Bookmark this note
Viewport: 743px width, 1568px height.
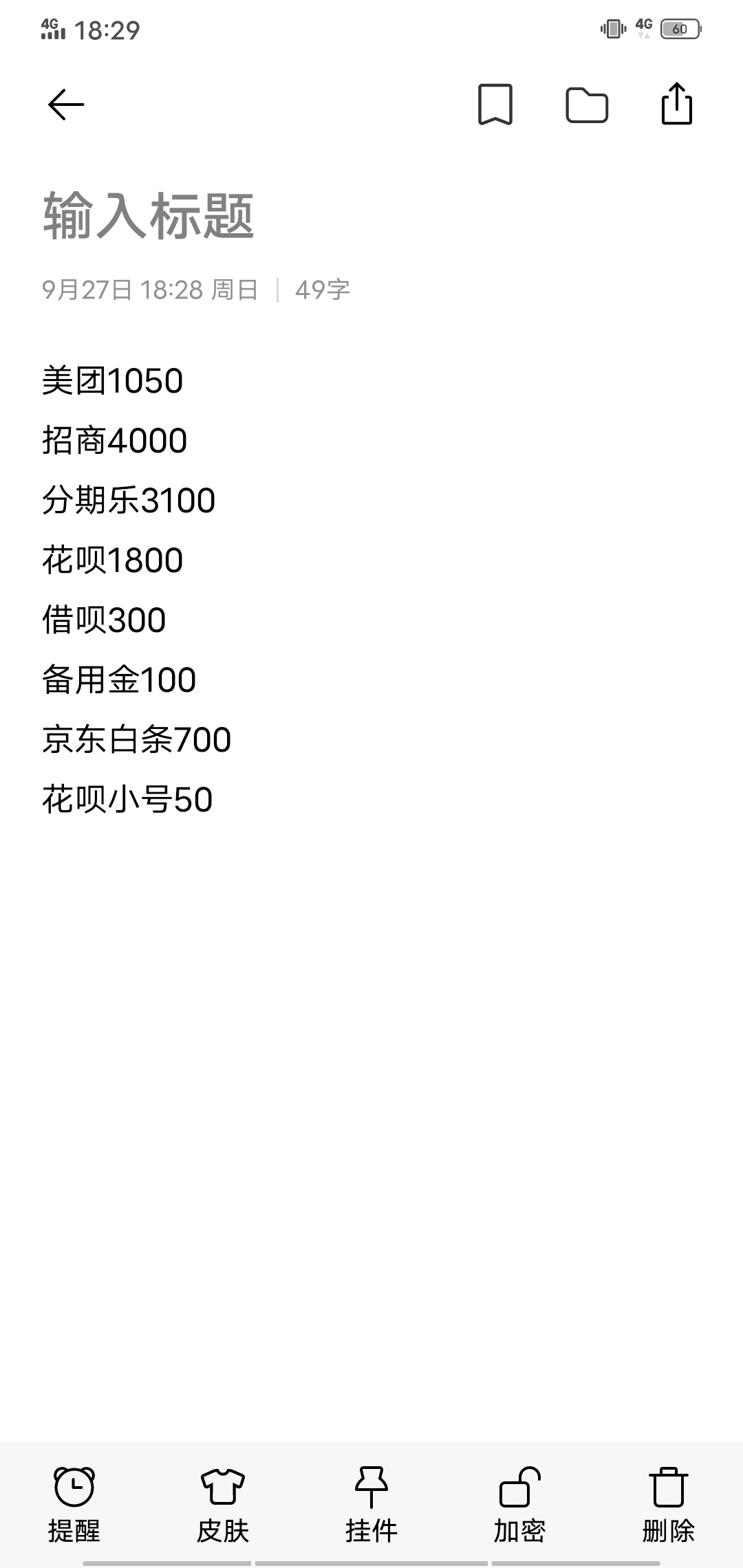click(495, 105)
